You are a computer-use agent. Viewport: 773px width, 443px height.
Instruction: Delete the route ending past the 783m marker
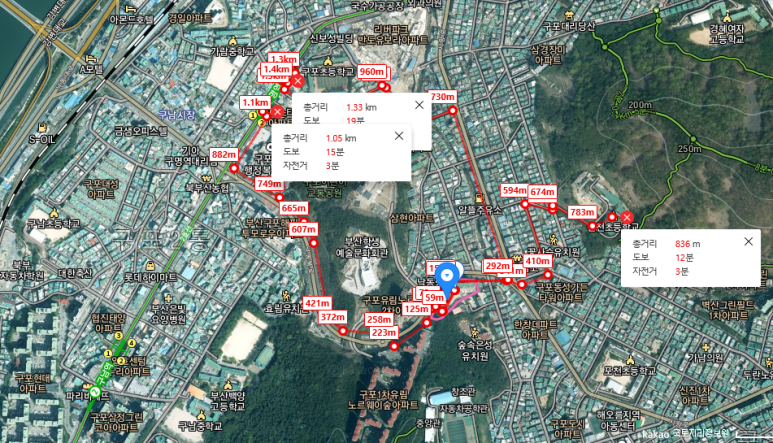click(x=627, y=217)
